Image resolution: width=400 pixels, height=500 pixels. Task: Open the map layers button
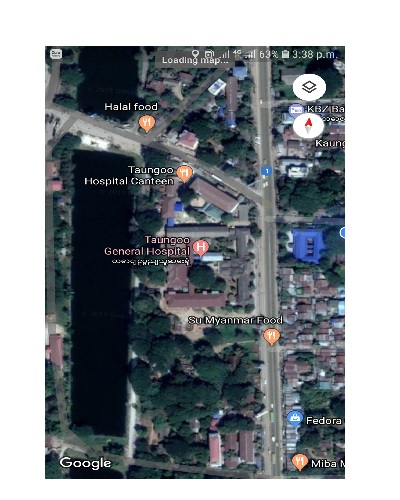(x=309, y=87)
